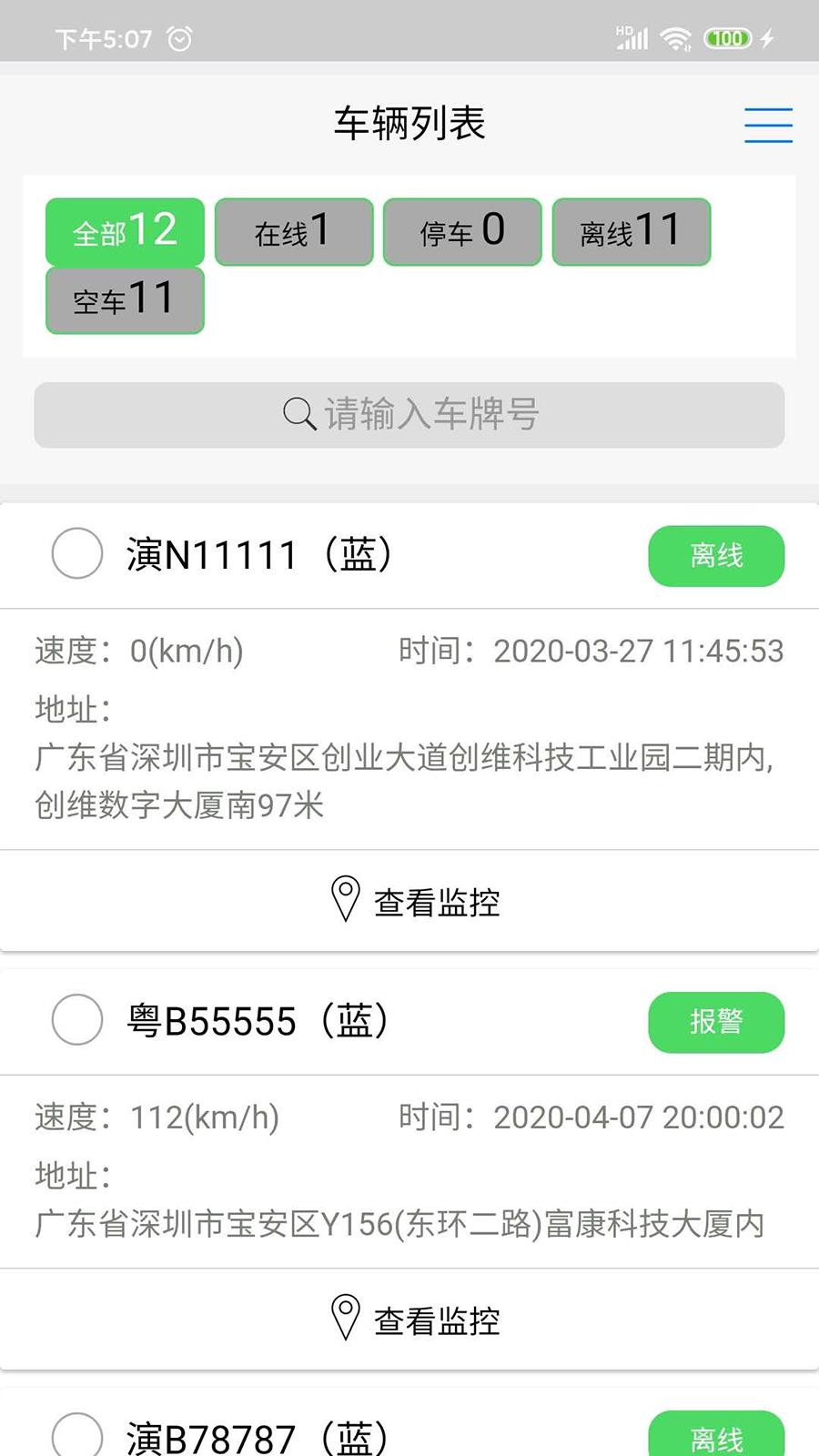Click the 请输入车牌号 search field
The image size is (819, 1456).
click(409, 415)
